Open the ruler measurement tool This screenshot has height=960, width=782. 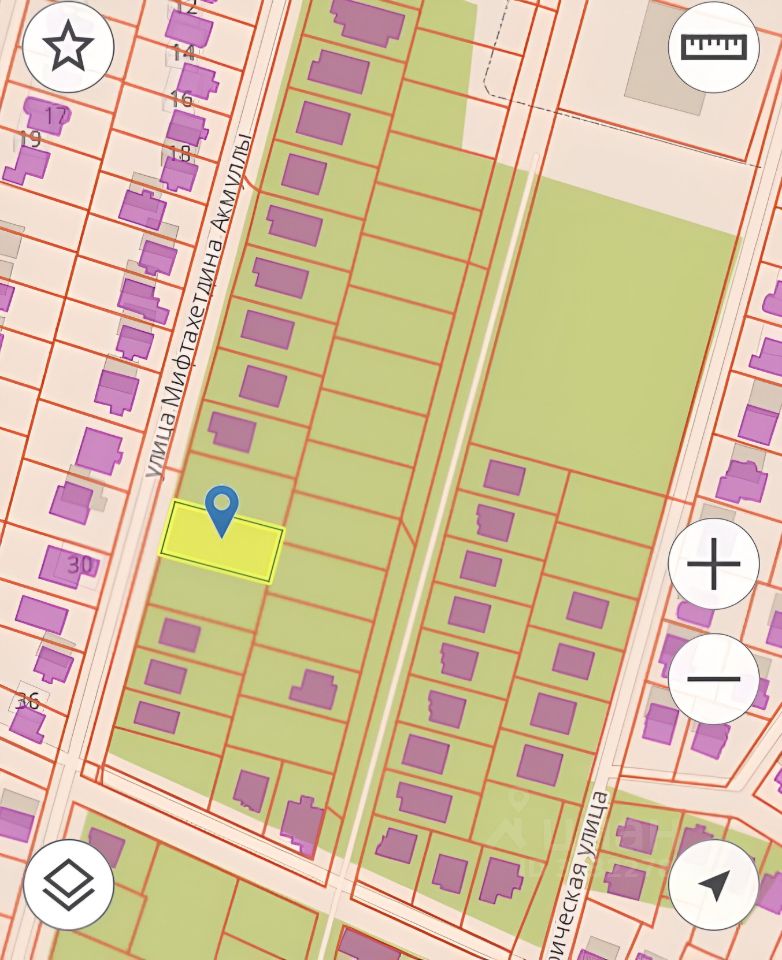point(713,47)
